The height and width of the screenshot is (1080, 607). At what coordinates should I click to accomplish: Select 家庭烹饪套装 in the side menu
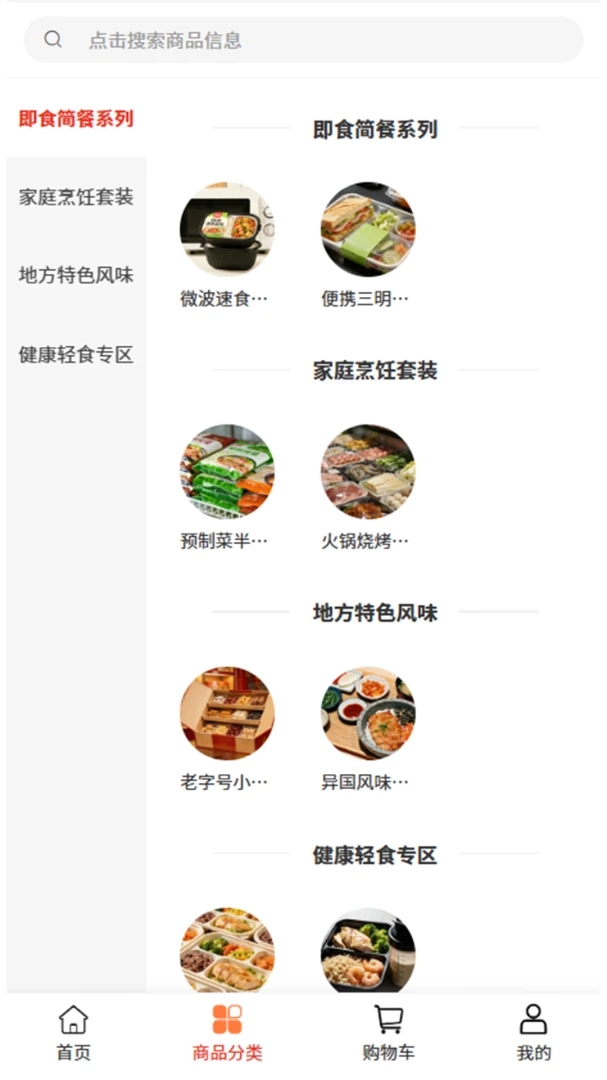point(76,197)
